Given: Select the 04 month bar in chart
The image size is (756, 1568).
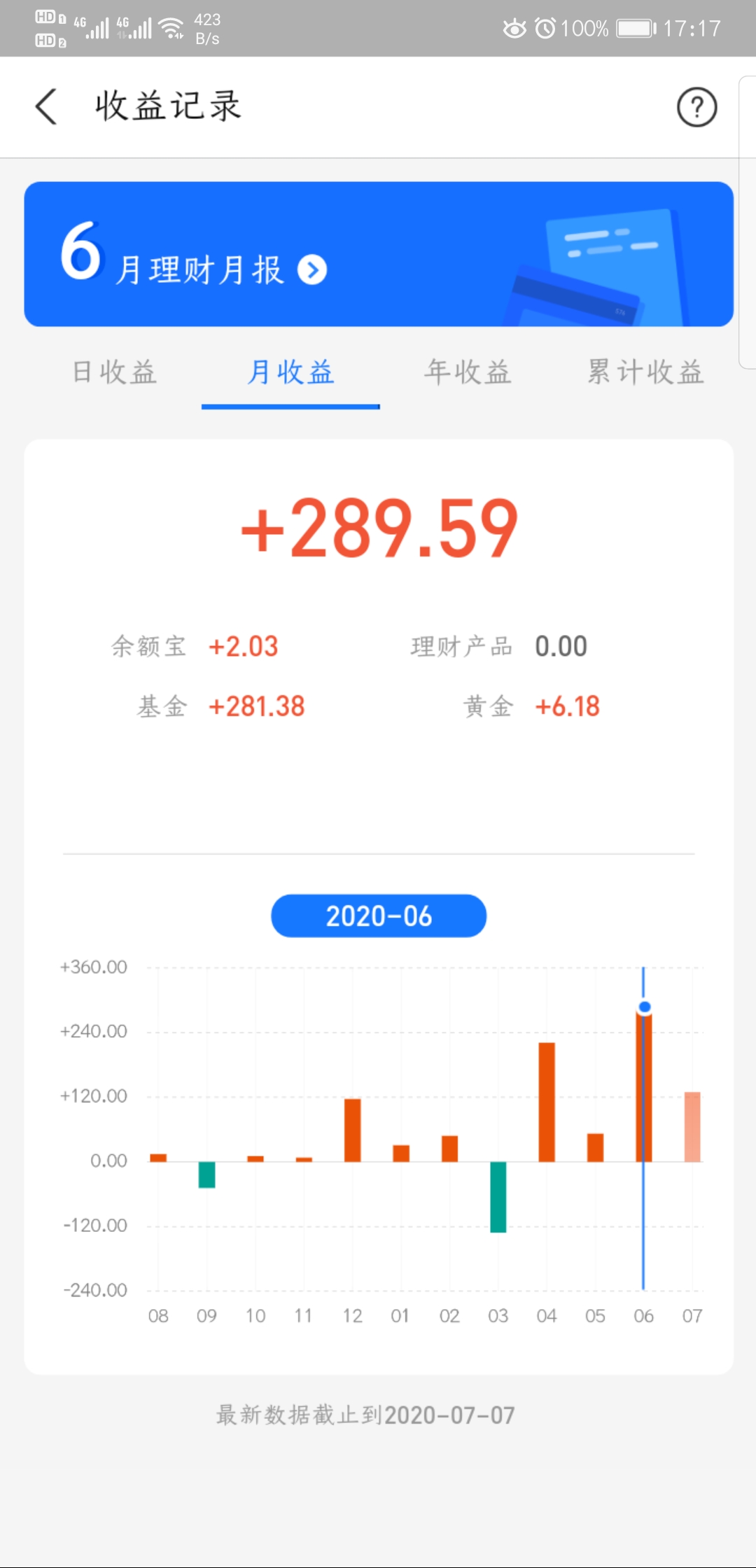Looking at the screenshot, I should point(547,1102).
